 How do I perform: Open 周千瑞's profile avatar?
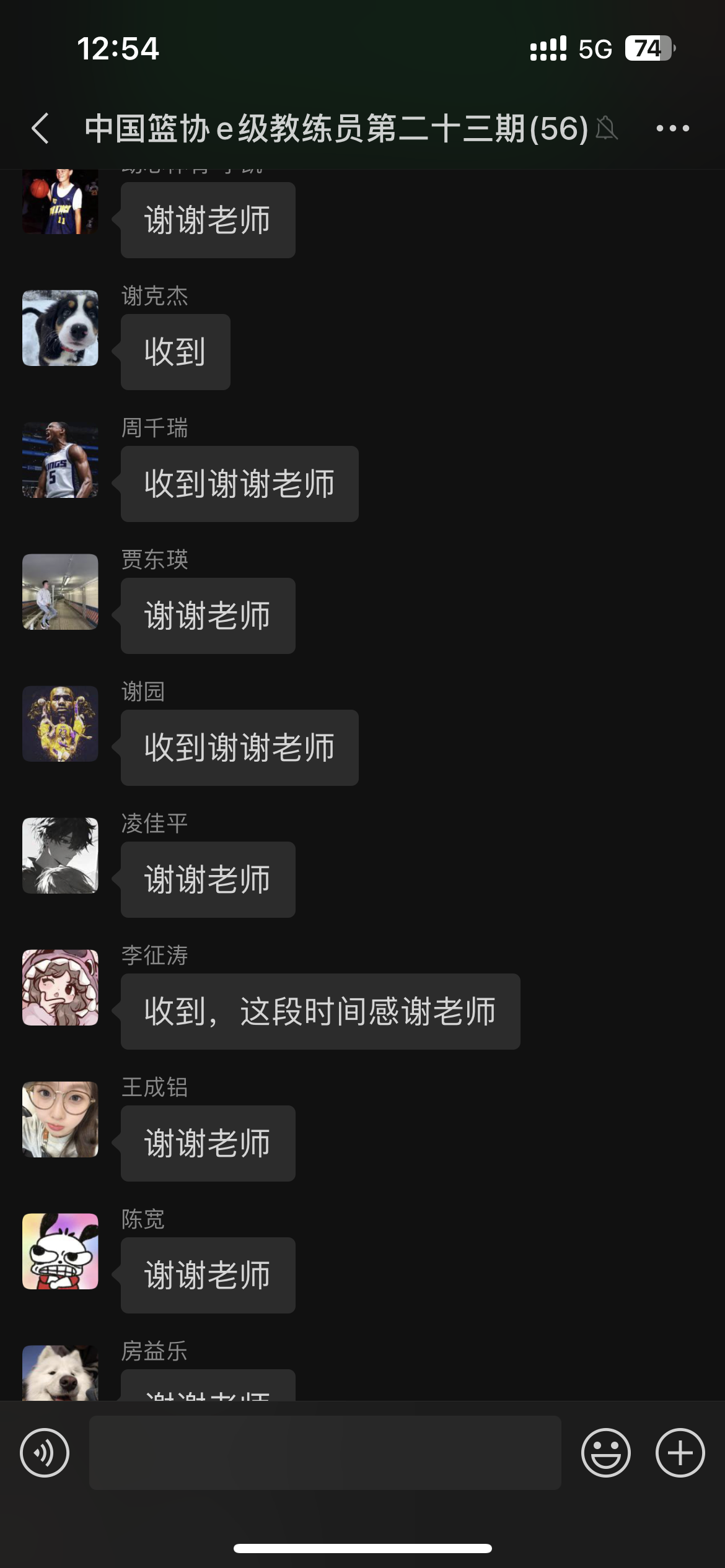[60, 460]
